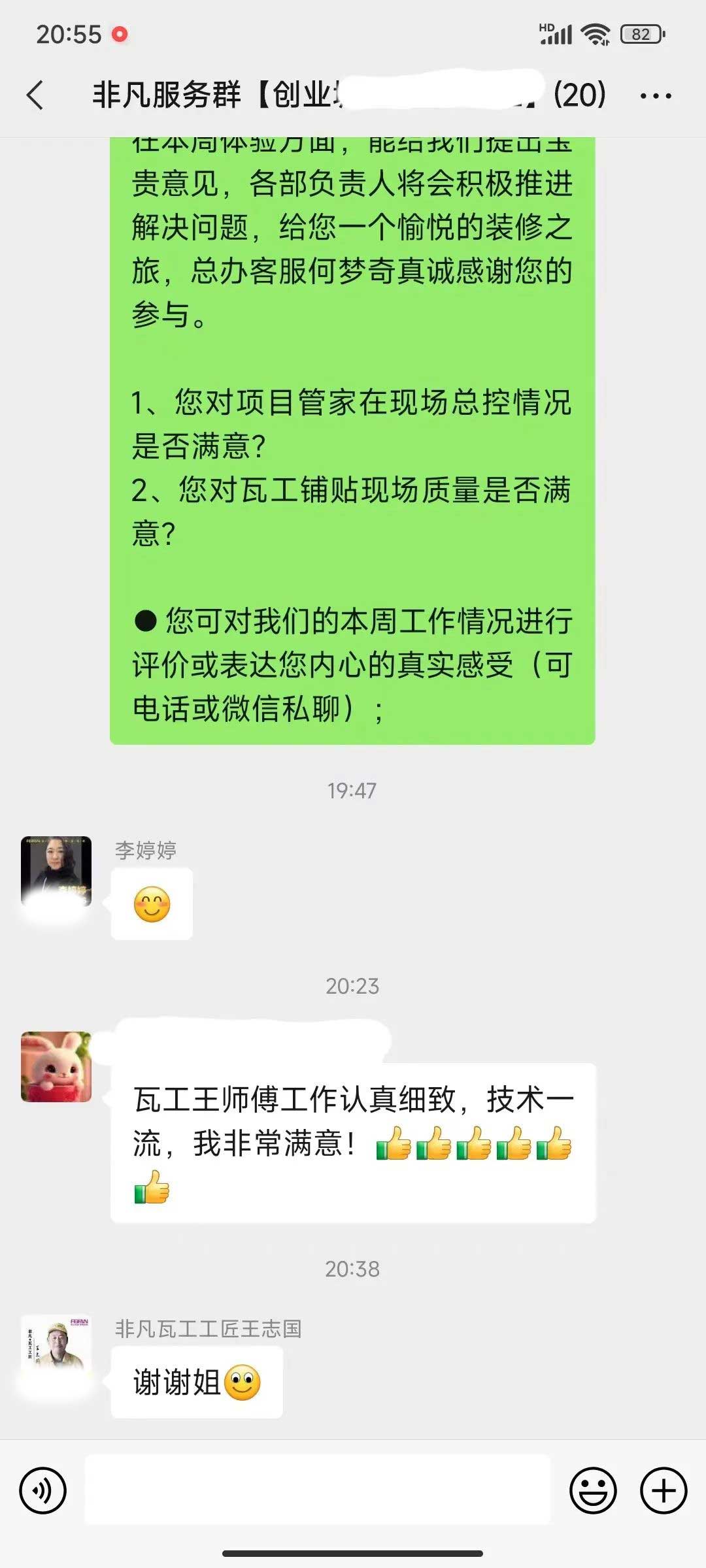
Task: Open 李婷婷's profile avatar
Action: 56,871
